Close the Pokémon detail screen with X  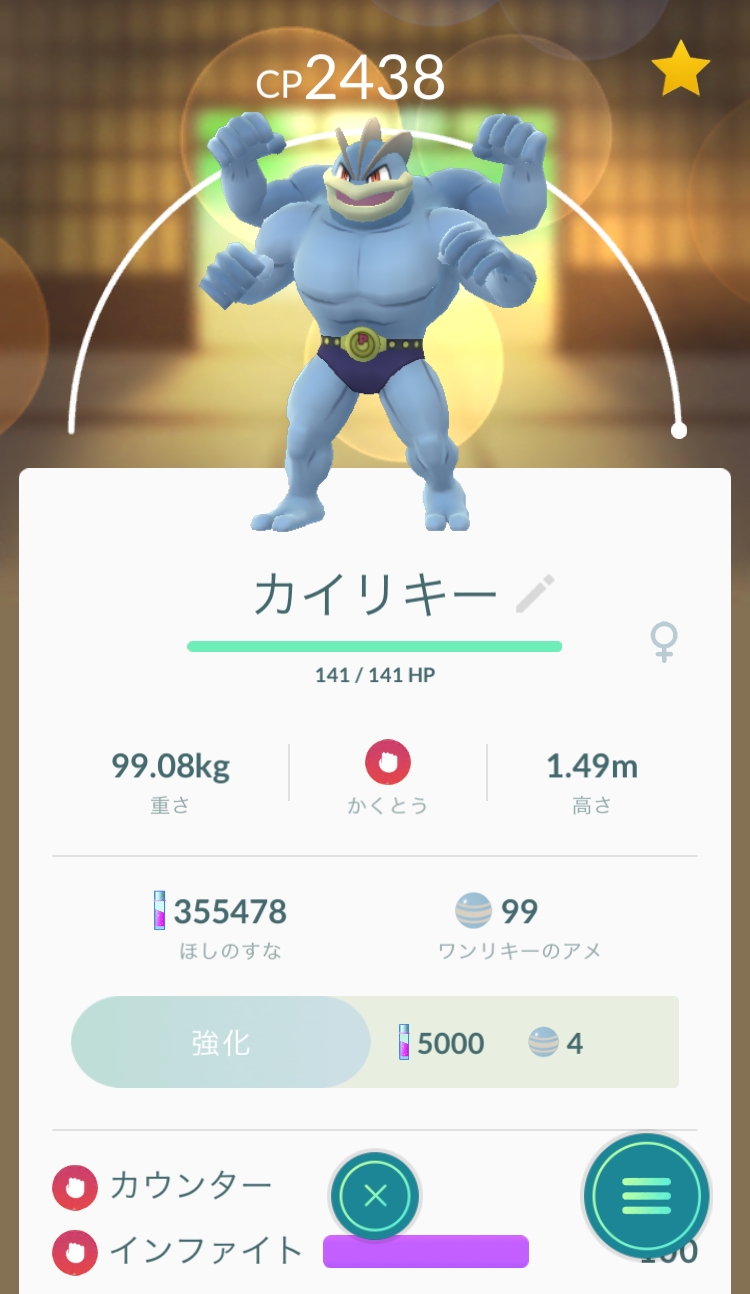point(375,1194)
